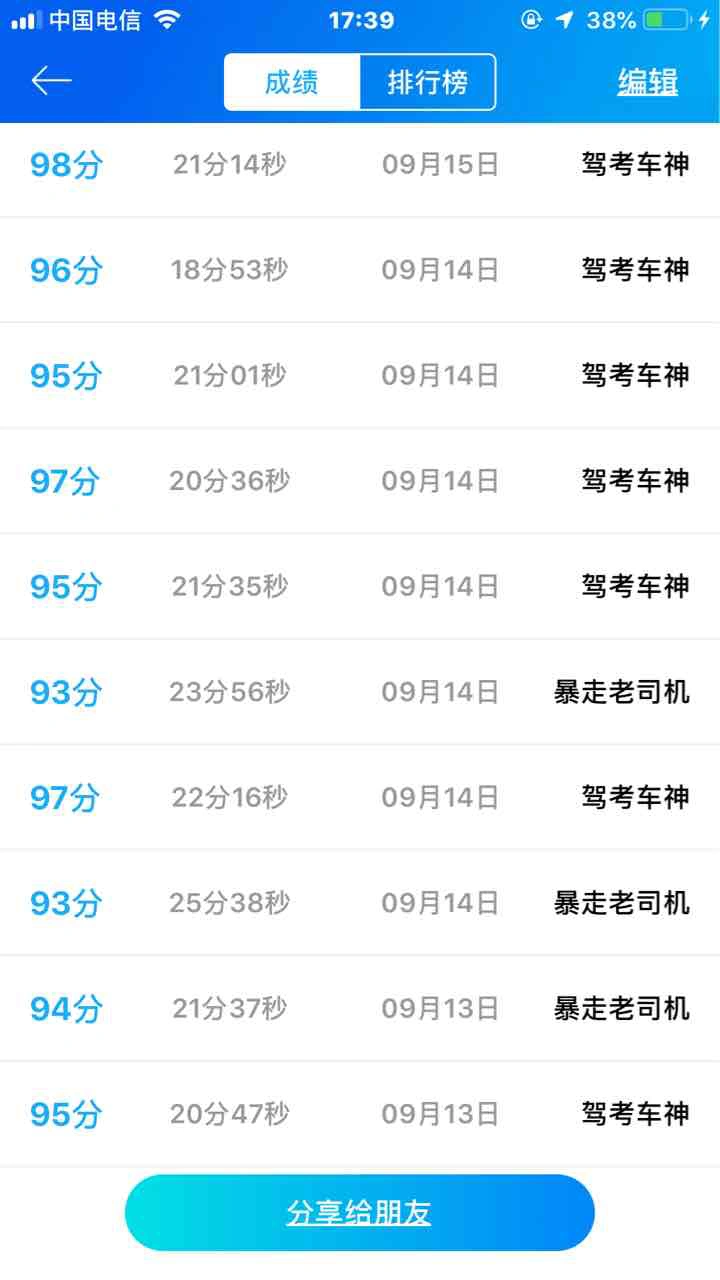Open the 95分 record with 20分47秒
Viewport: 720px width, 1280px height.
tap(360, 1113)
